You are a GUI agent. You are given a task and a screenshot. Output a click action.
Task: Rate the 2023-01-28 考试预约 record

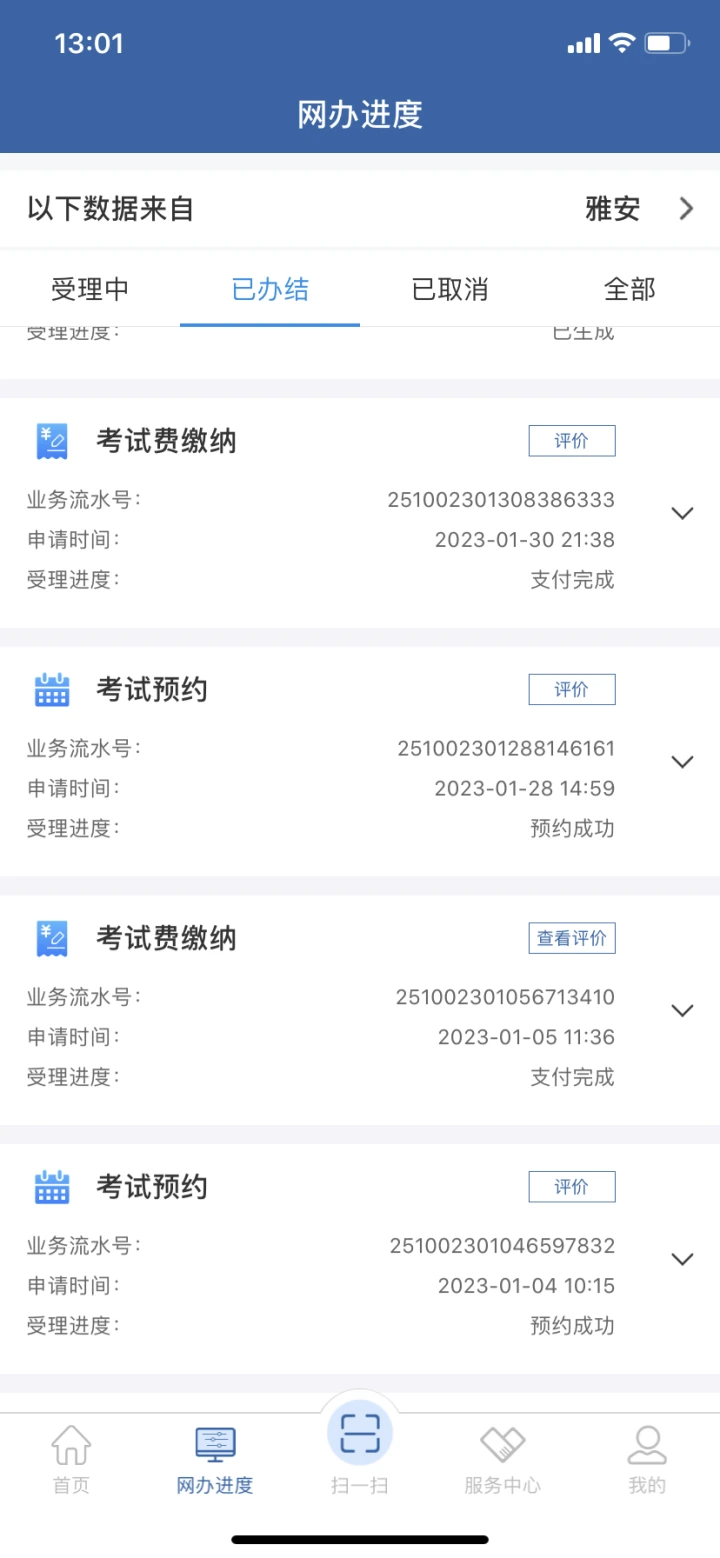pos(571,690)
